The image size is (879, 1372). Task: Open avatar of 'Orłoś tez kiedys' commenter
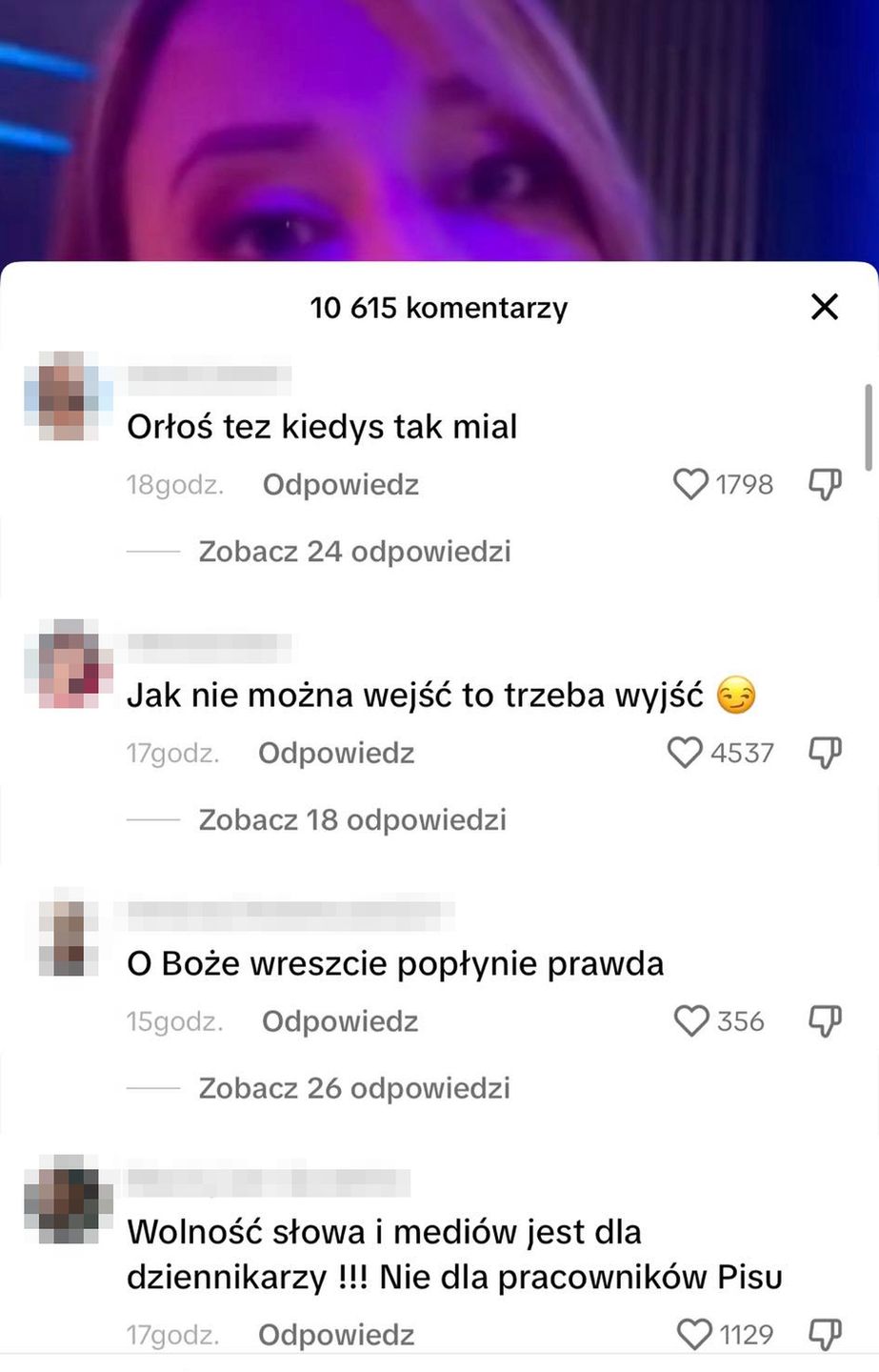click(x=69, y=395)
